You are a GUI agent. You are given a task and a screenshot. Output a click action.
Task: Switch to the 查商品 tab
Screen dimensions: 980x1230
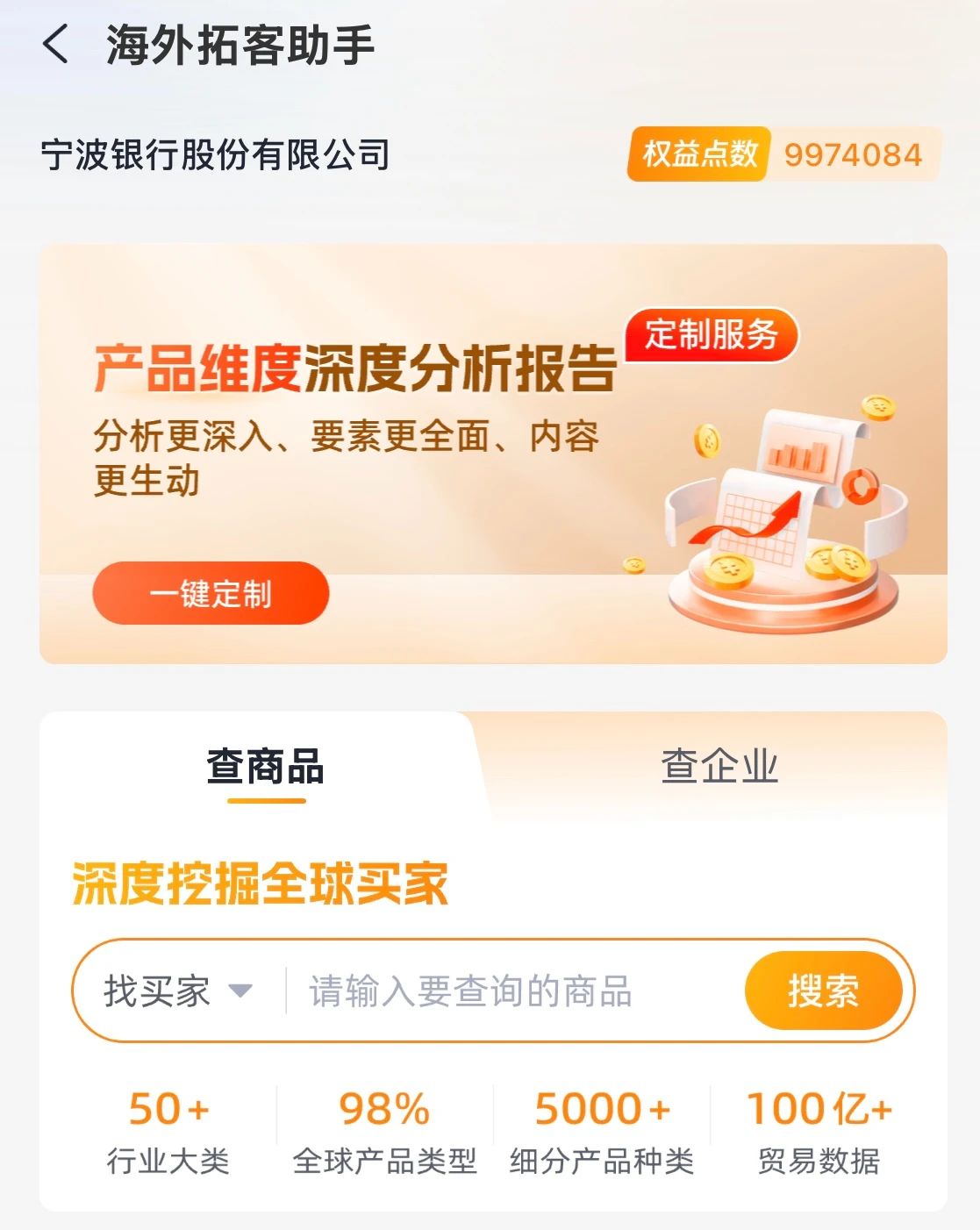[266, 767]
